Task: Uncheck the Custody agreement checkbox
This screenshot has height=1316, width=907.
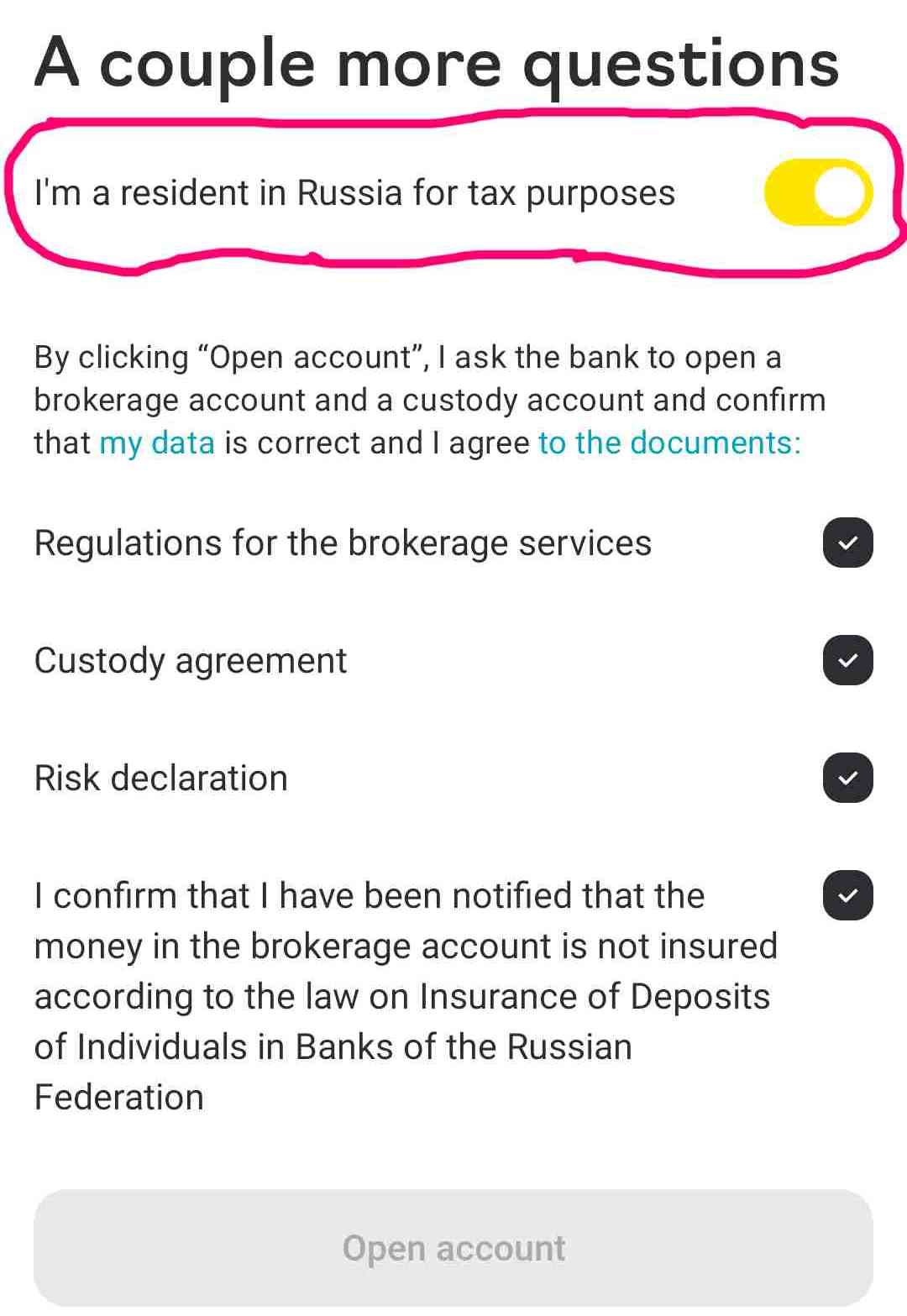Action: point(847,660)
